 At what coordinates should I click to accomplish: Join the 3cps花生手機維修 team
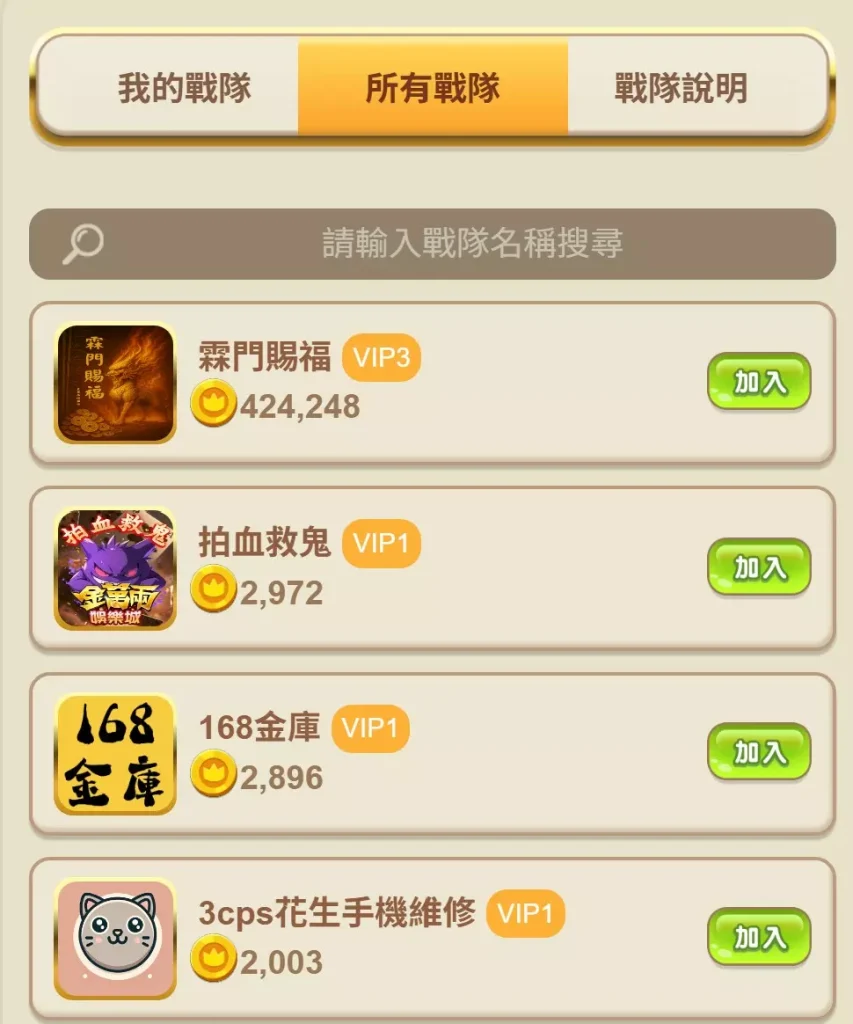tap(759, 937)
